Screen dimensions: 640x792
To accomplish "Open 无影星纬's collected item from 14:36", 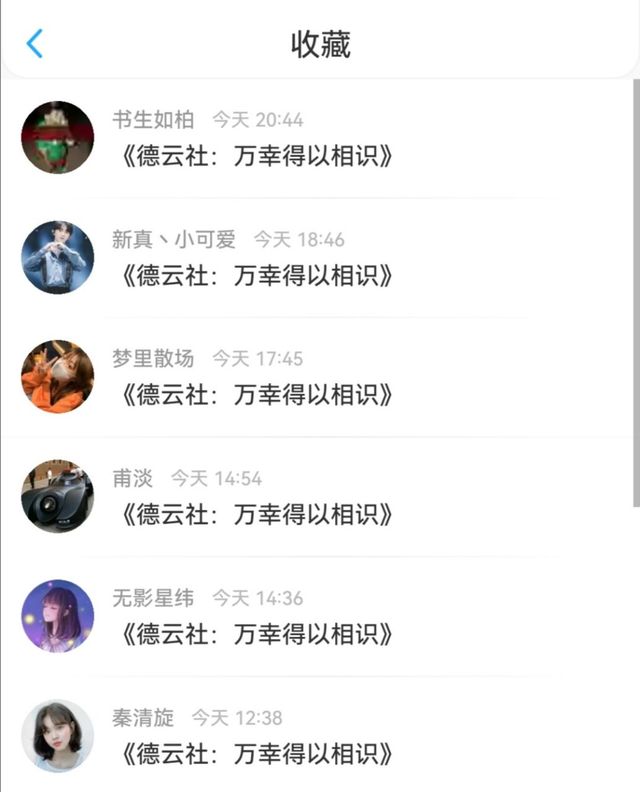I will [317, 617].
